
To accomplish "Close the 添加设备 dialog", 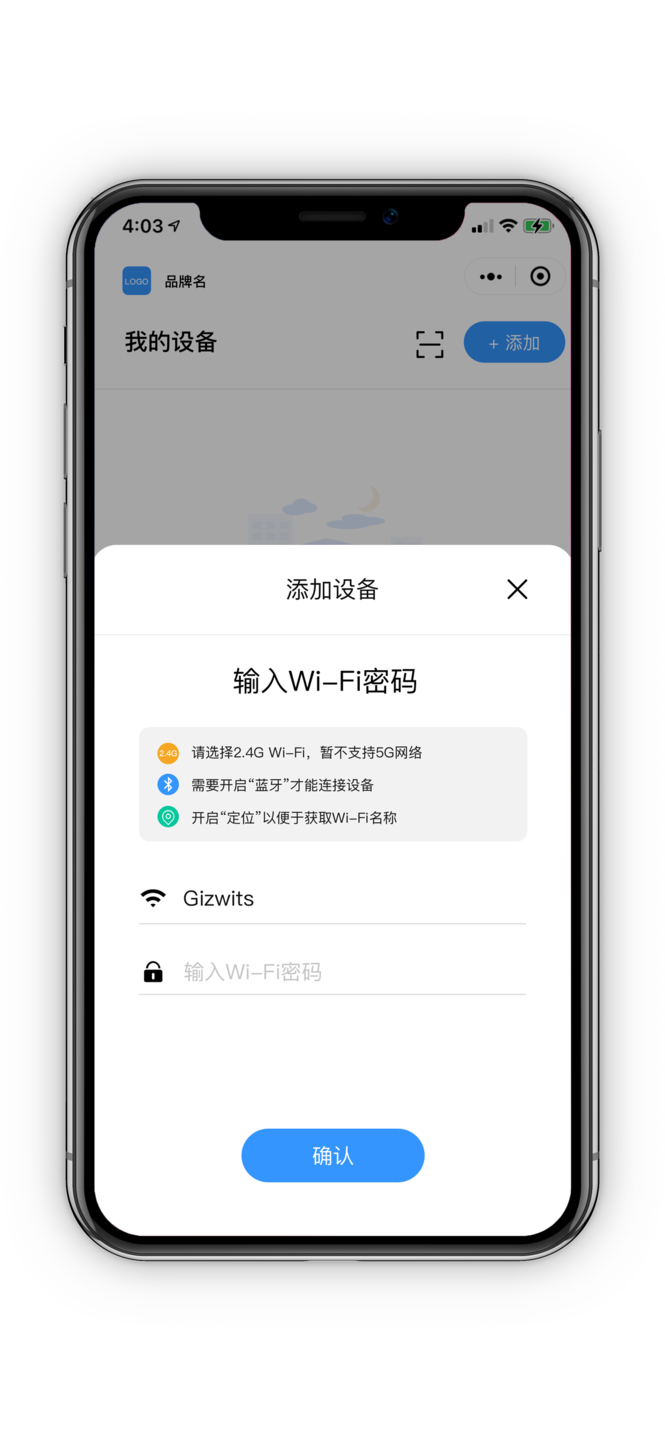I will point(516,589).
